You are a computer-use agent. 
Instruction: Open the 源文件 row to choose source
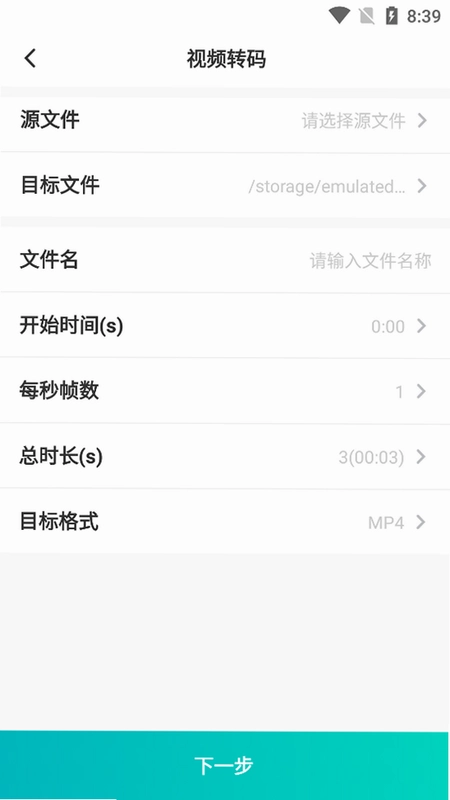coord(225,121)
